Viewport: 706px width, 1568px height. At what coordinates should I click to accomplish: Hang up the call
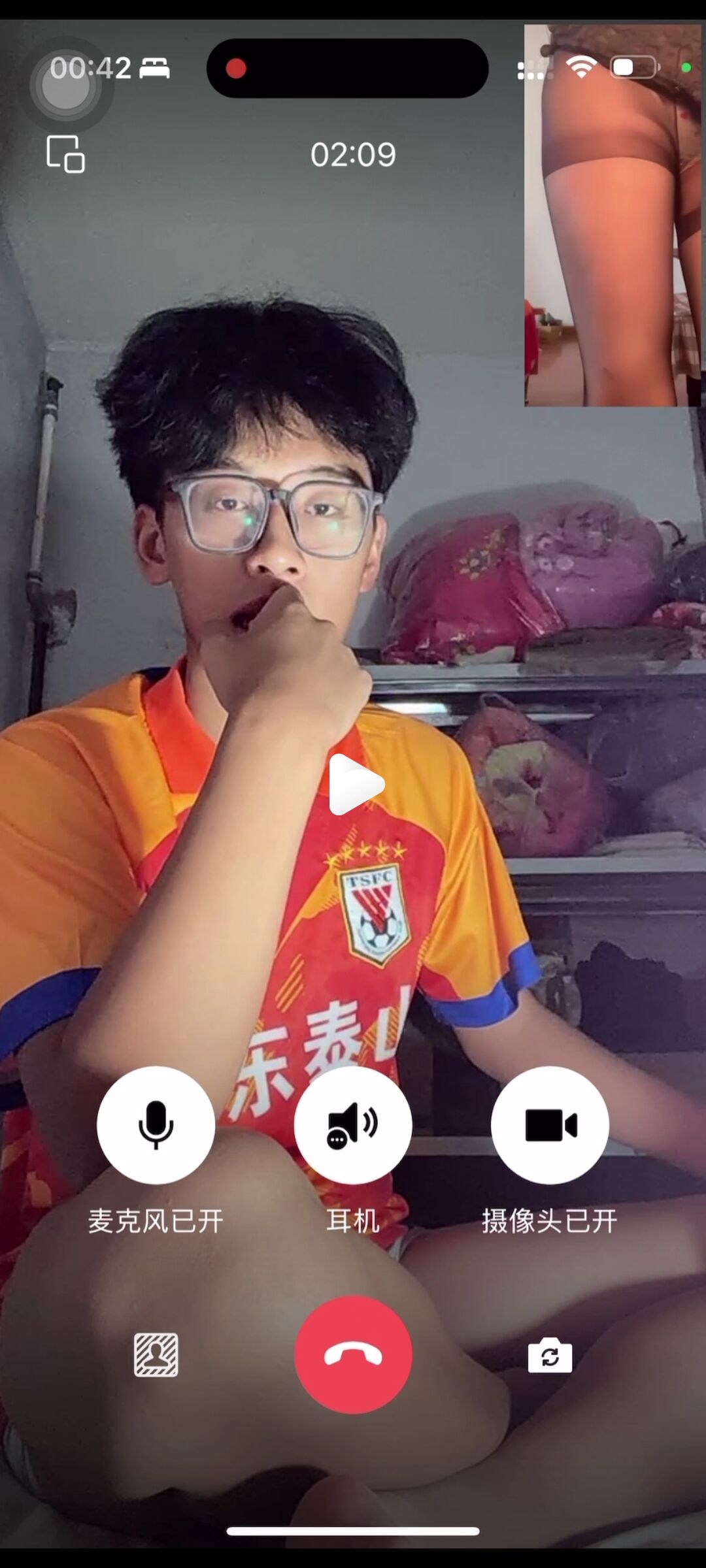353,1354
